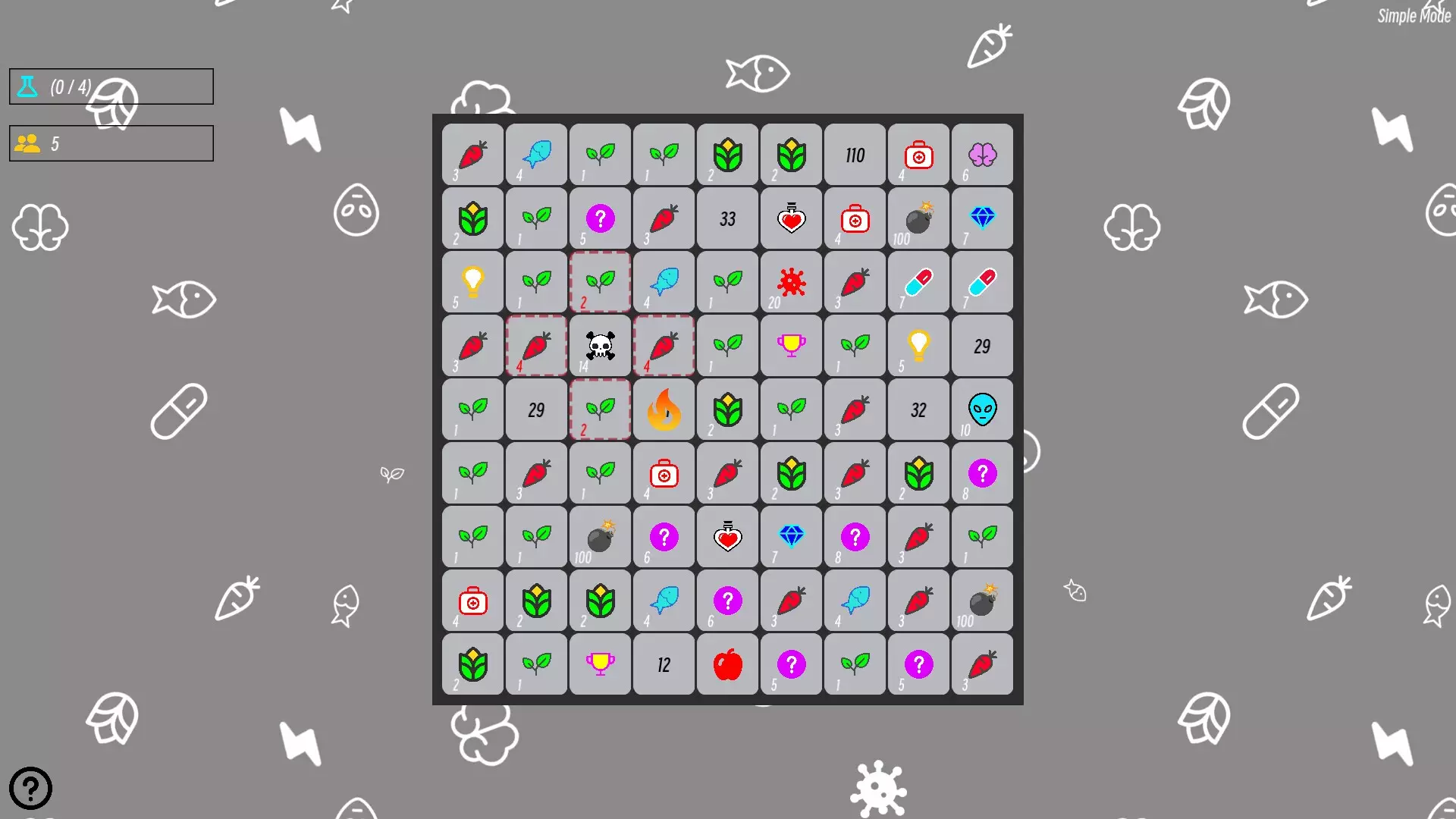Tap the blue alien tile numbered 10

[982, 409]
